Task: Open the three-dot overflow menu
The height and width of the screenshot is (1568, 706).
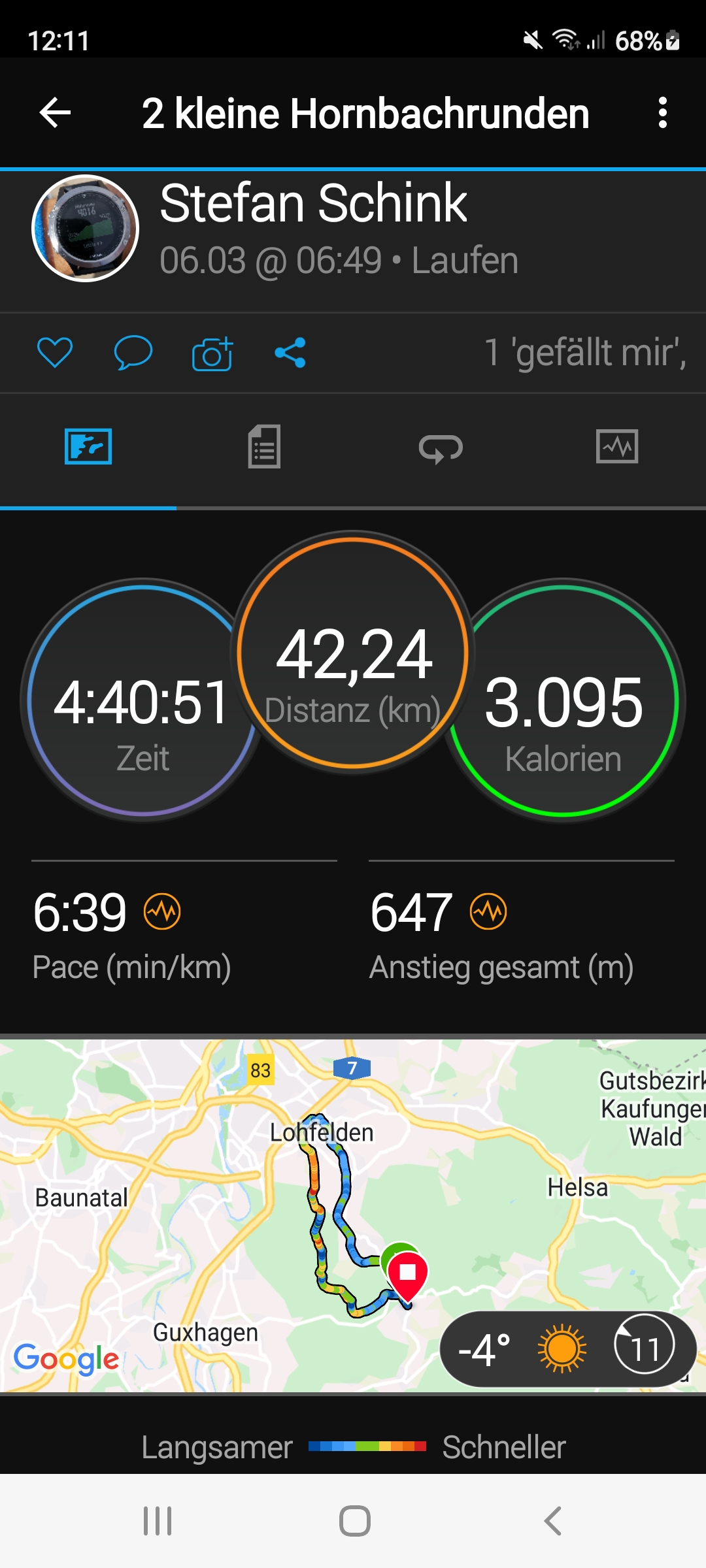Action: tap(662, 113)
